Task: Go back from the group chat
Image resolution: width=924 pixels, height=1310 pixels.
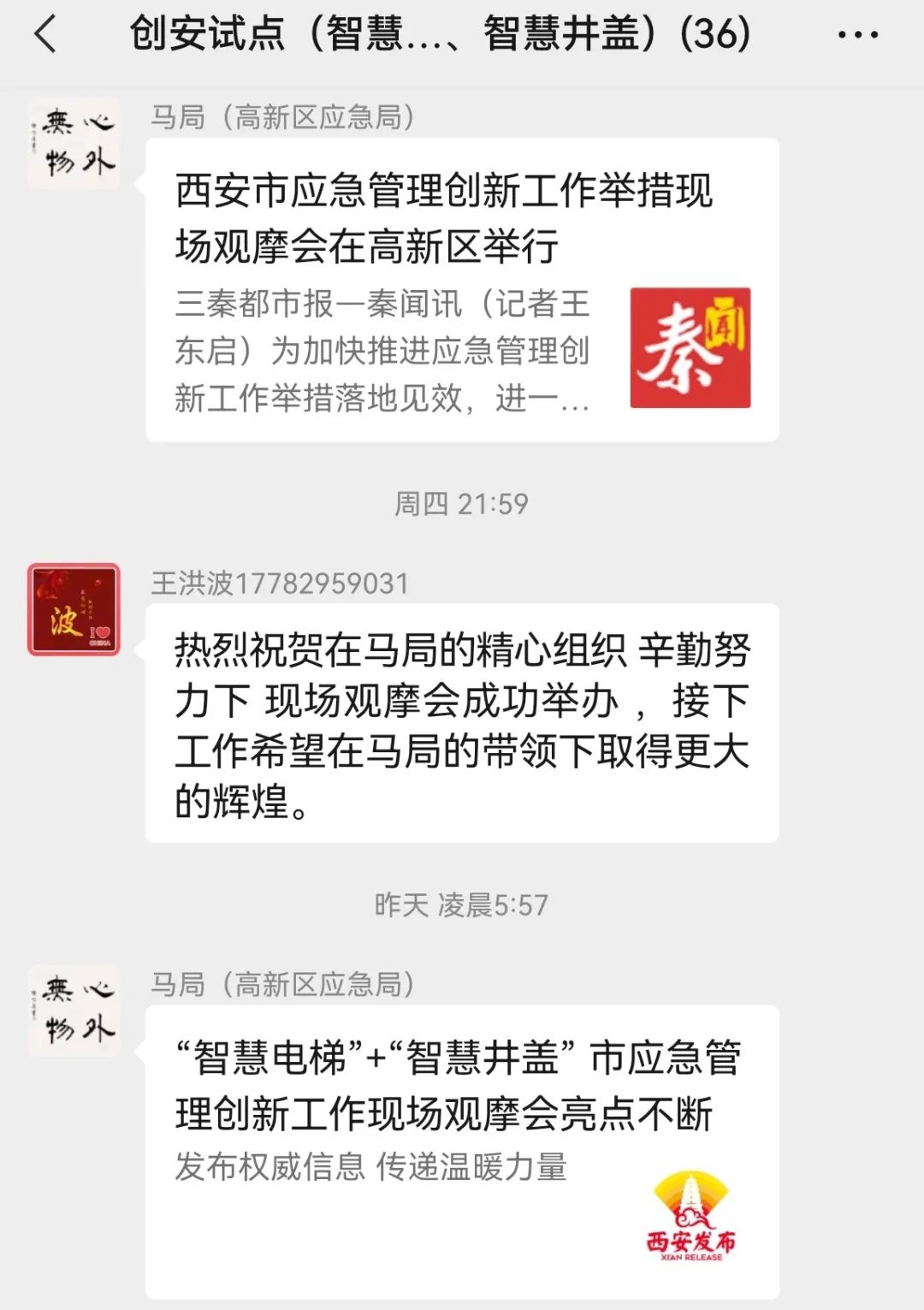Action: tap(46, 35)
